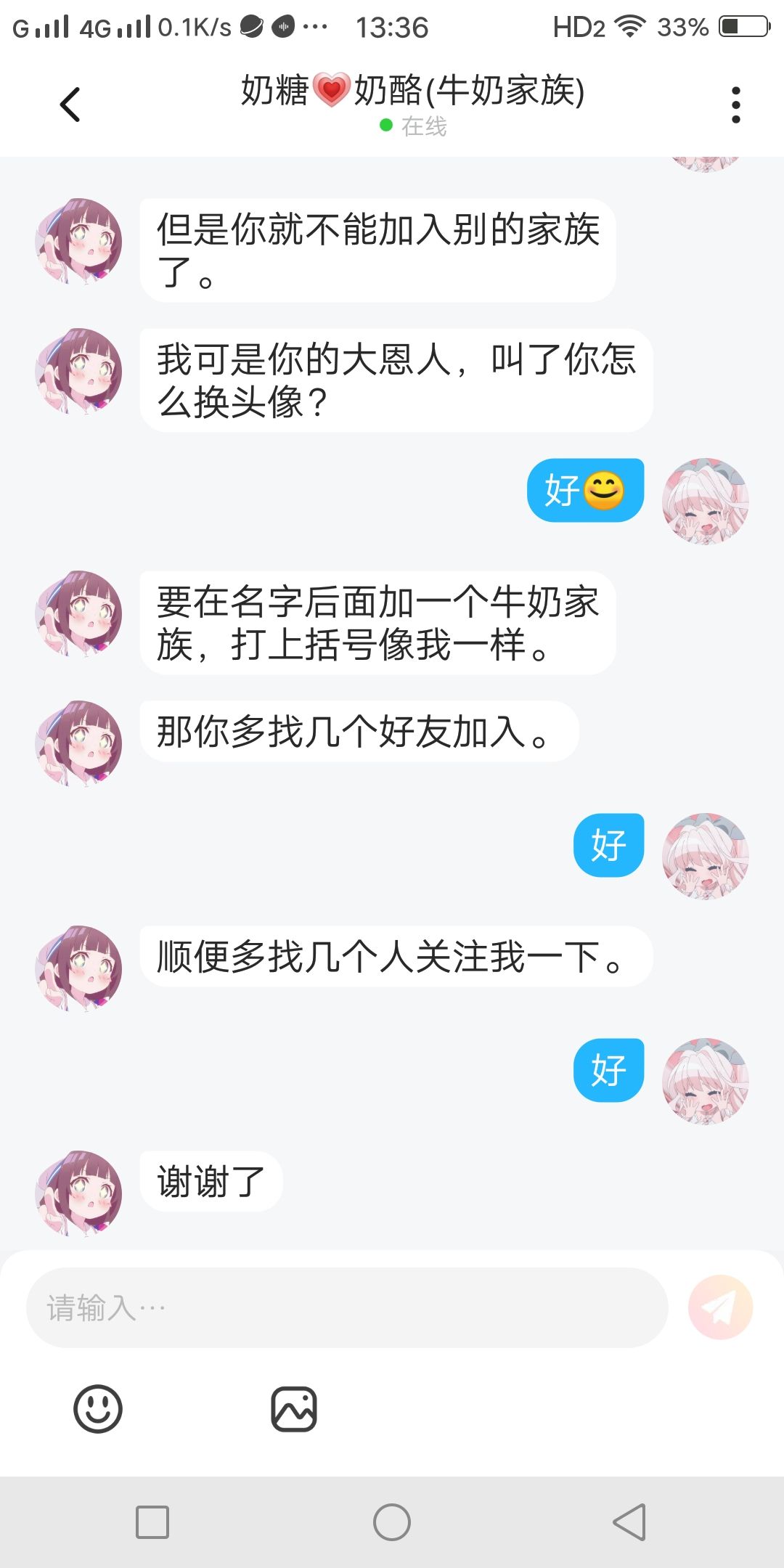Open sender's avatar beside 谢谢了 message
This screenshot has width=784, height=1568.
(x=78, y=1193)
